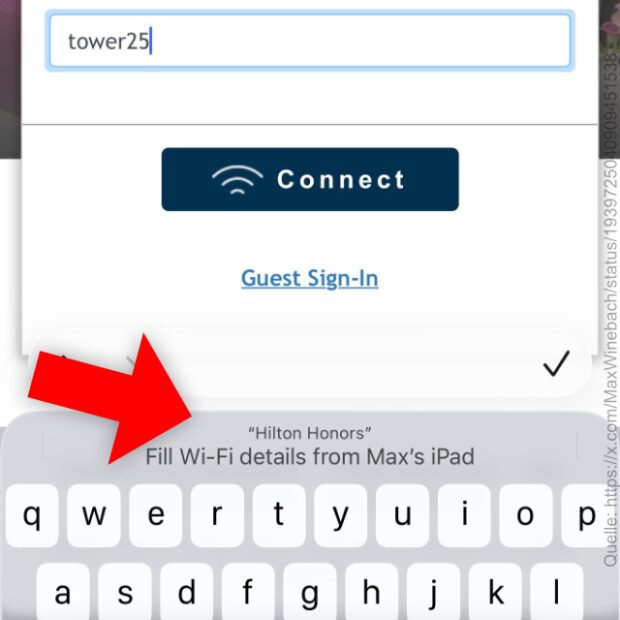Viewport: 620px width, 620px height.
Task: Tap the Connect button
Action: pyautogui.click(x=310, y=180)
